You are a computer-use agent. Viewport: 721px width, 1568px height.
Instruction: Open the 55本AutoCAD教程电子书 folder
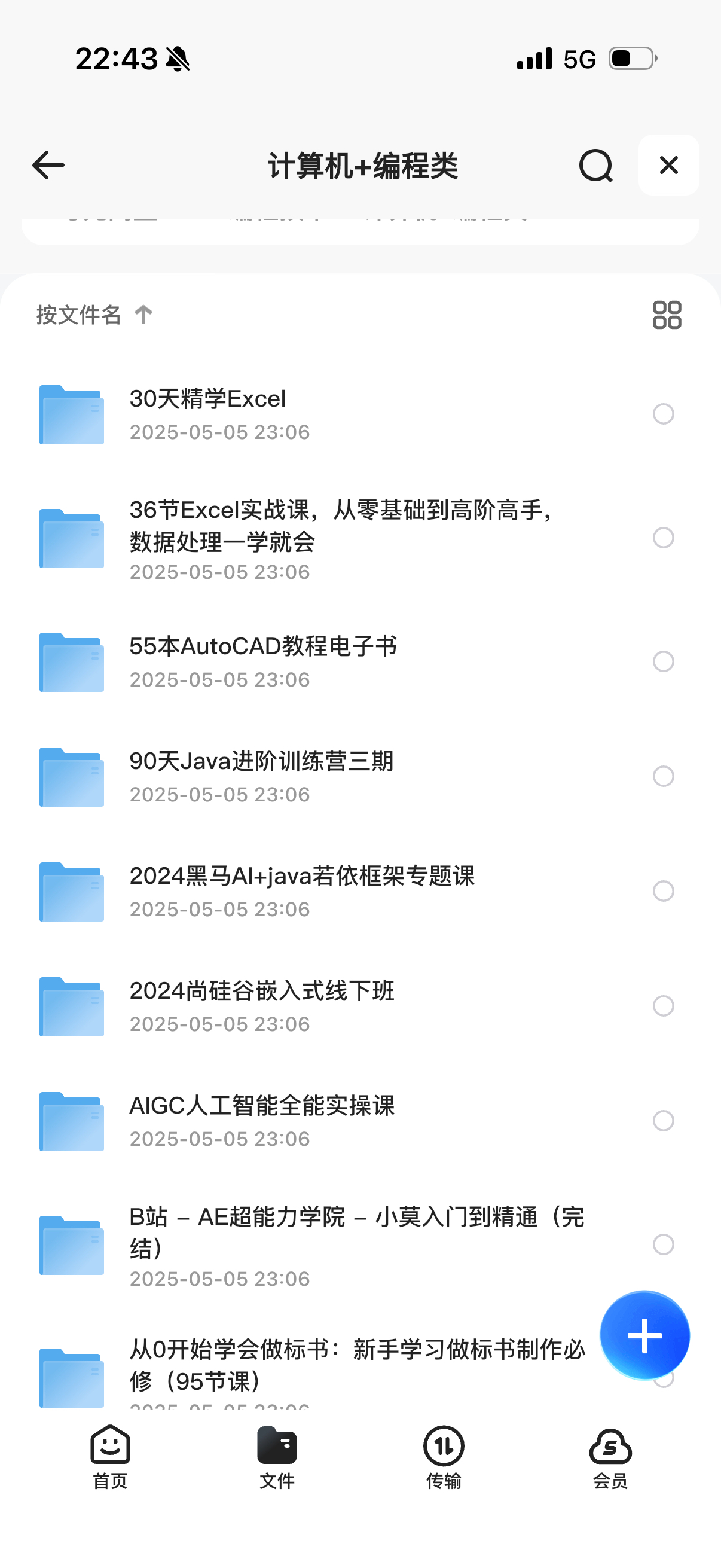pos(263,646)
